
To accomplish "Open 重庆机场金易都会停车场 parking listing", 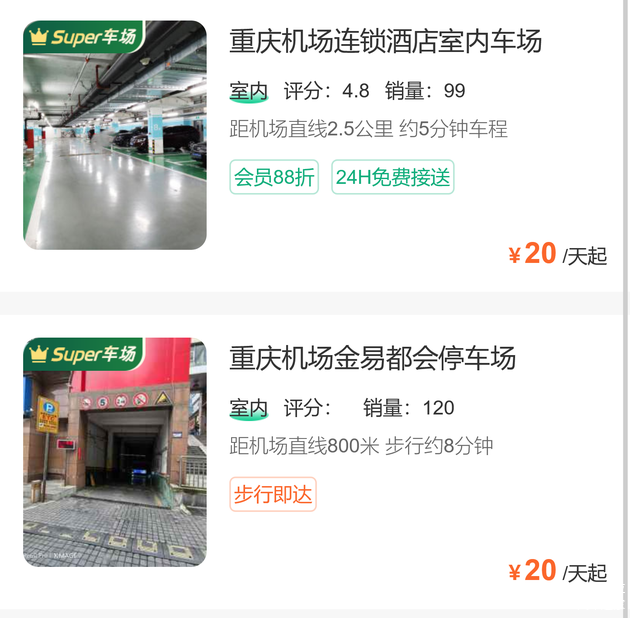I will pos(372,358).
